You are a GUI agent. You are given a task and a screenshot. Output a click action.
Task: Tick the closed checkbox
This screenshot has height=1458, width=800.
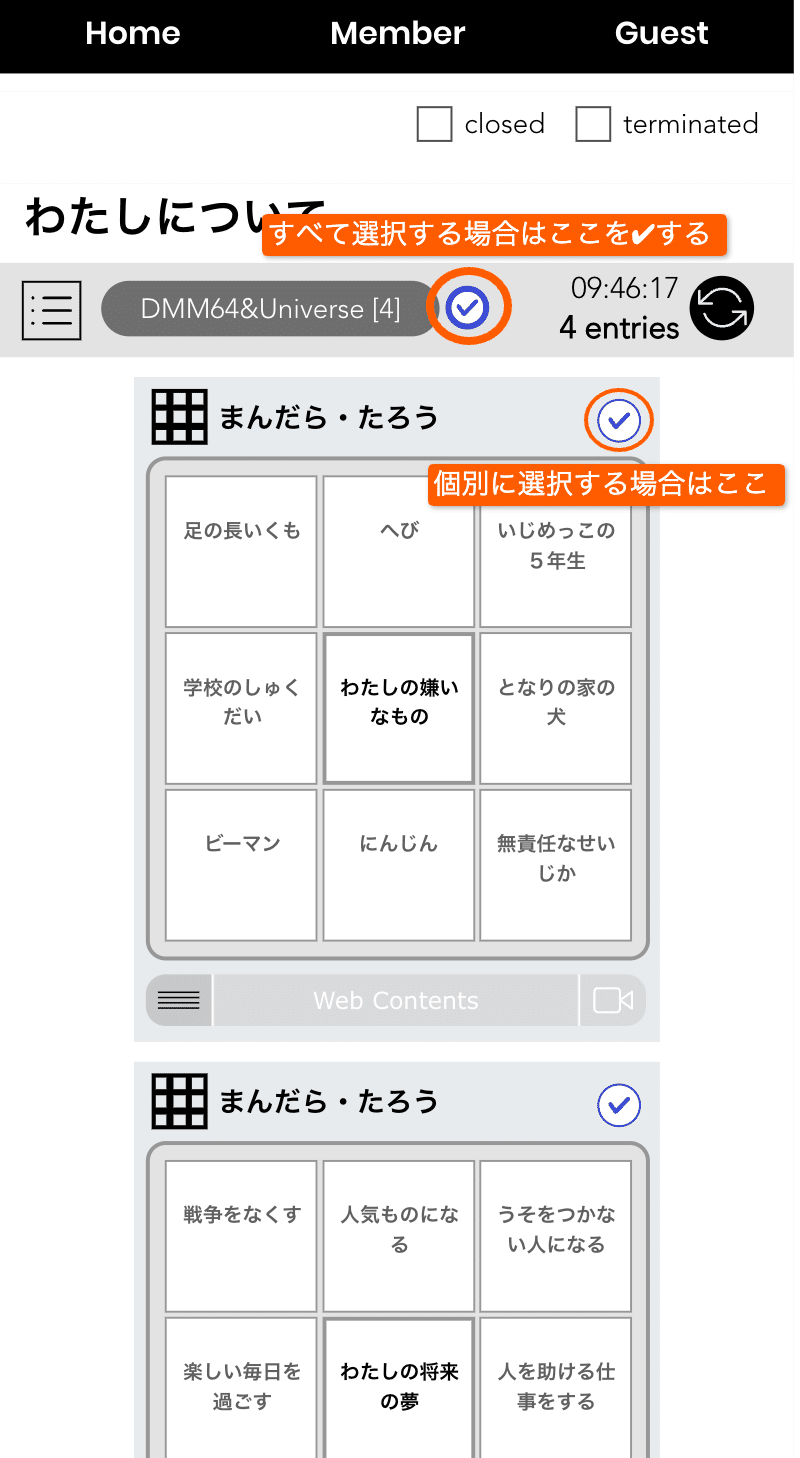(x=434, y=125)
